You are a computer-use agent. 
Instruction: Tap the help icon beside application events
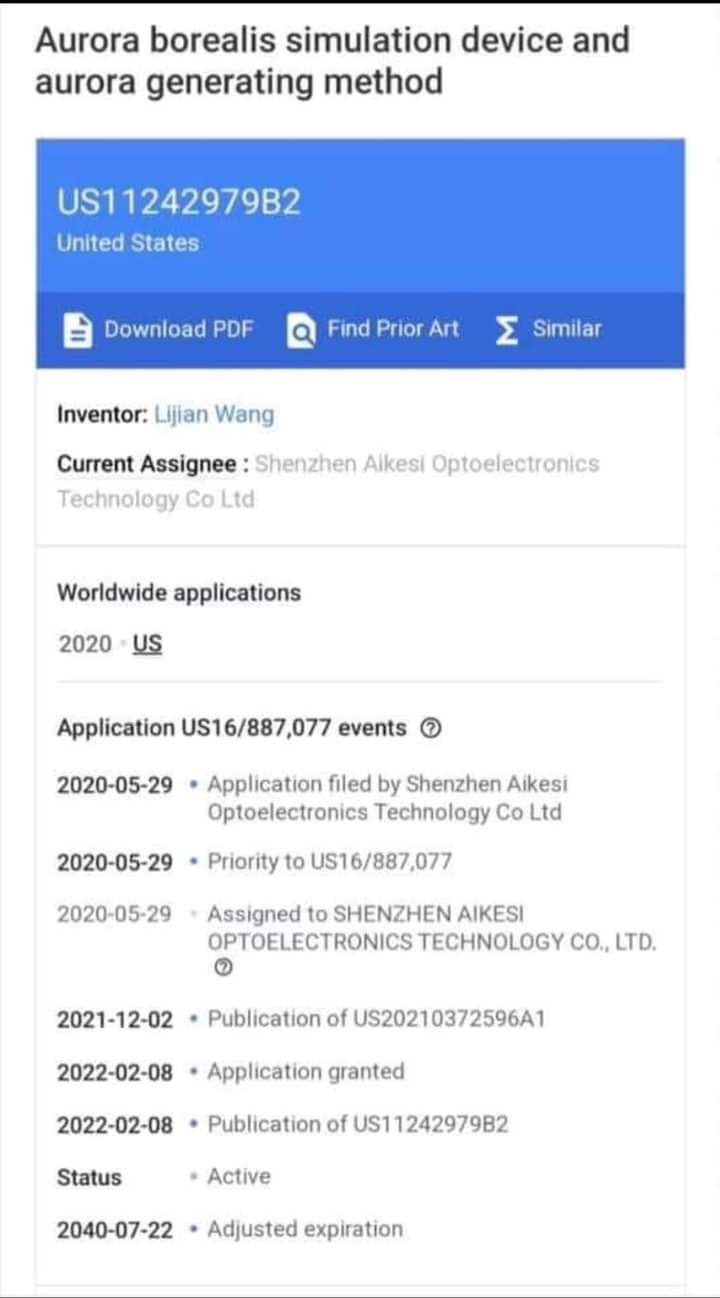[x=430, y=728]
